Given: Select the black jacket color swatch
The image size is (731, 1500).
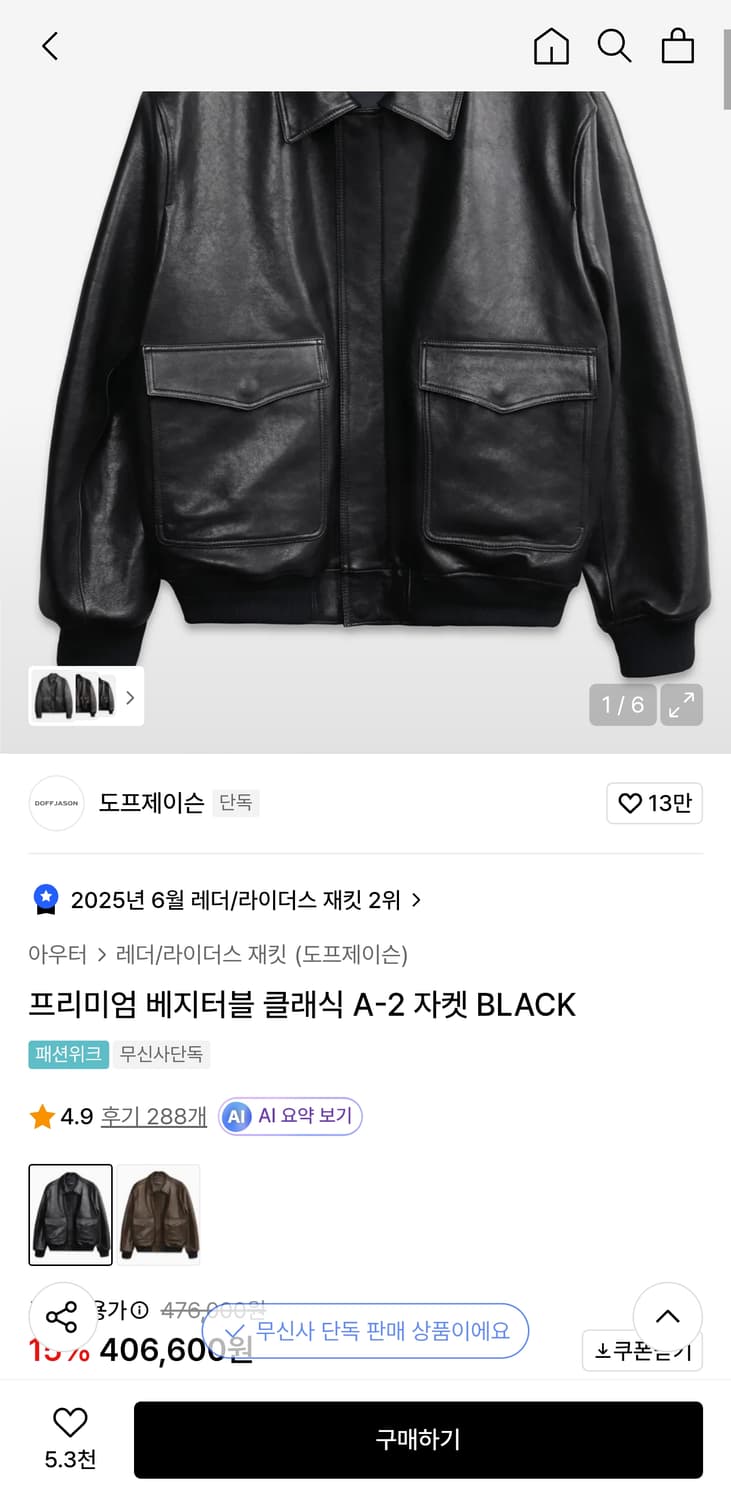Looking at the screenshot, I should click(x=70, y=1214).
